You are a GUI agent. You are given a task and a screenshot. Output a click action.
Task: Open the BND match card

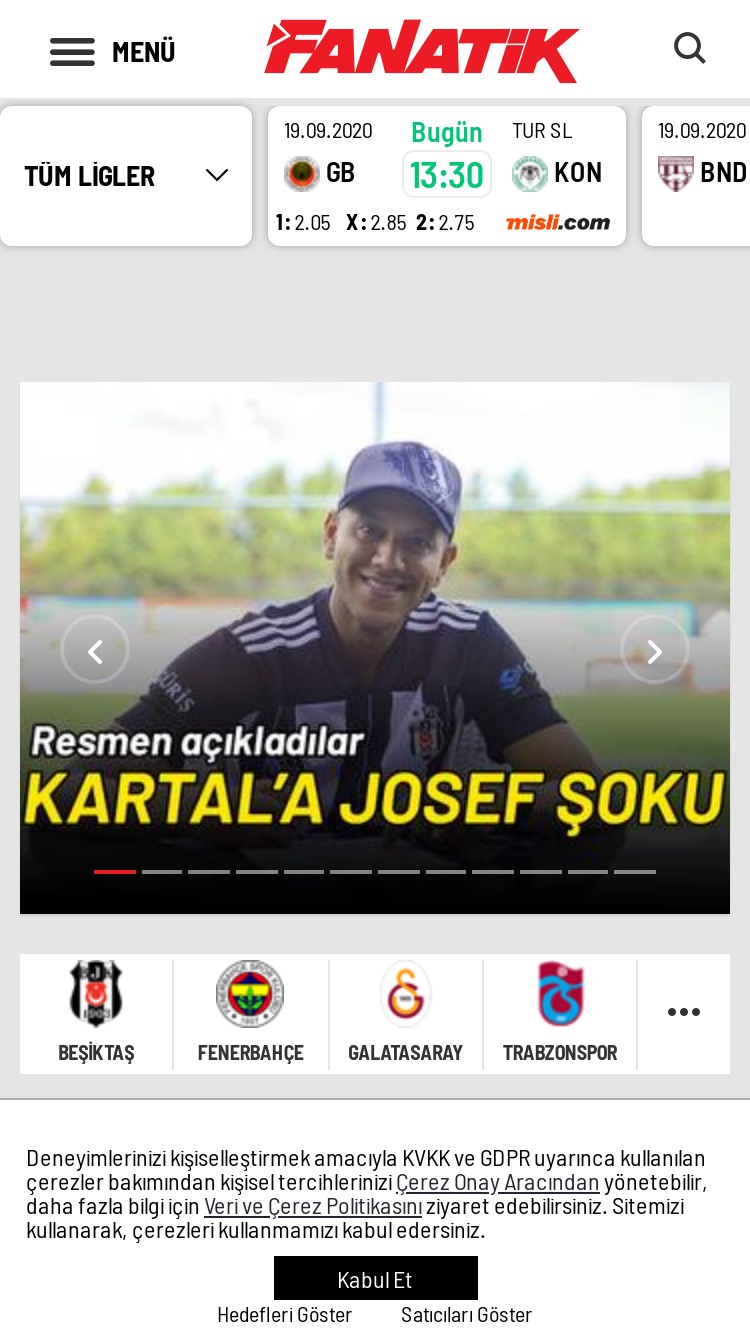(x=696, y=176)
